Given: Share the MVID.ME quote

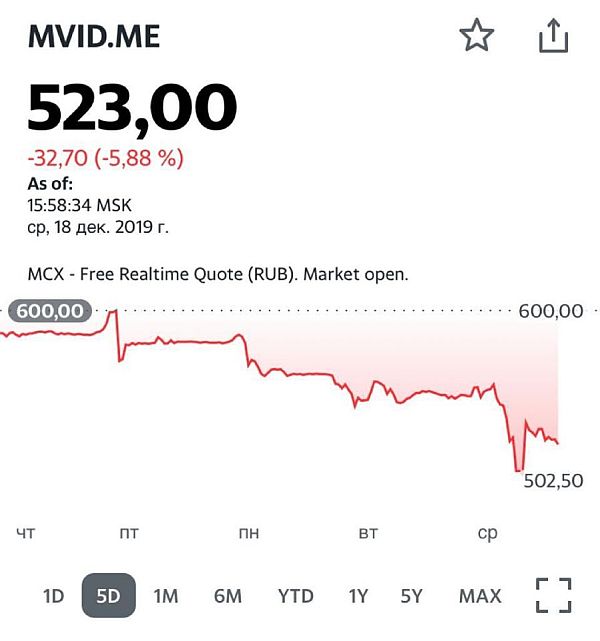Looking at the screenshot, I should tap(553, 37).
